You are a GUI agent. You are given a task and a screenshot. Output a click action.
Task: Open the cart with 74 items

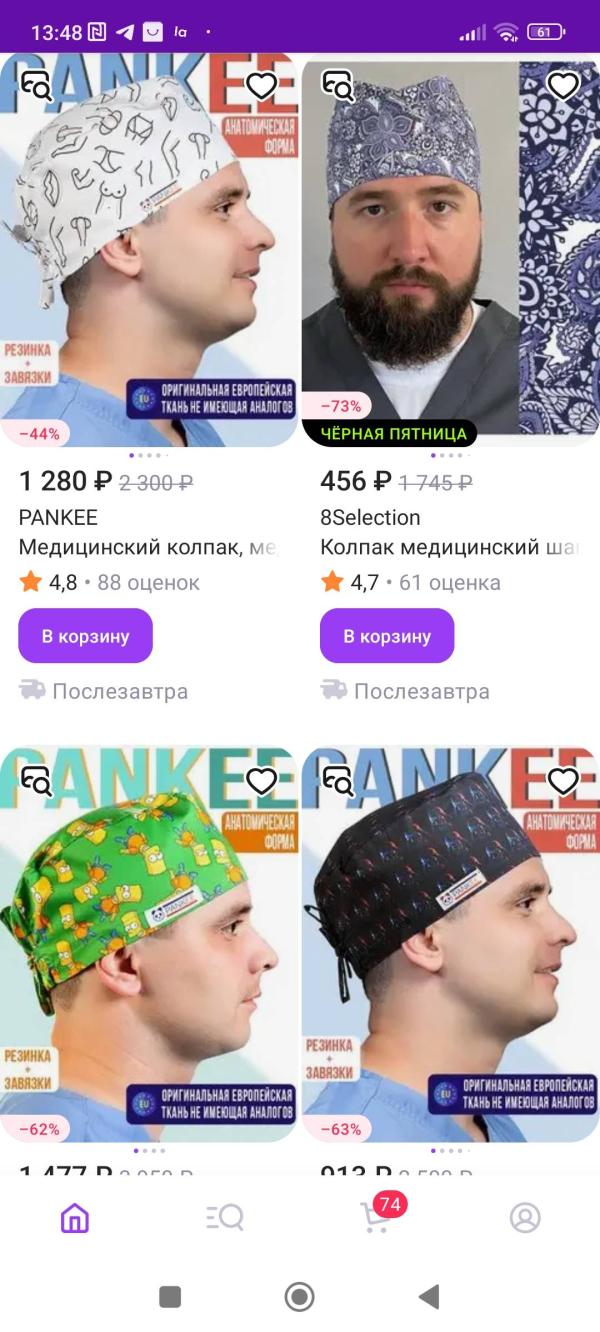[375, 1215]
